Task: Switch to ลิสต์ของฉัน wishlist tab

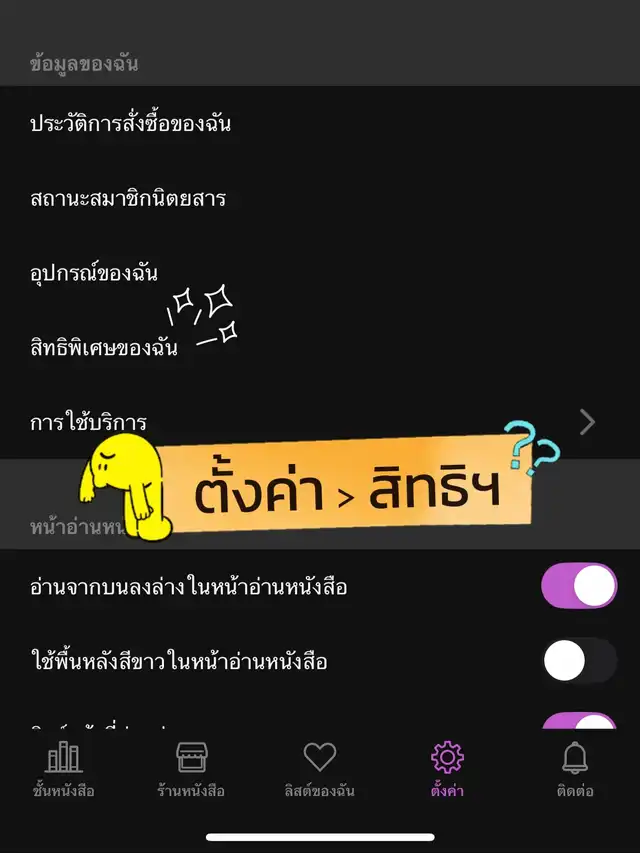Action: tap(319, 770)
